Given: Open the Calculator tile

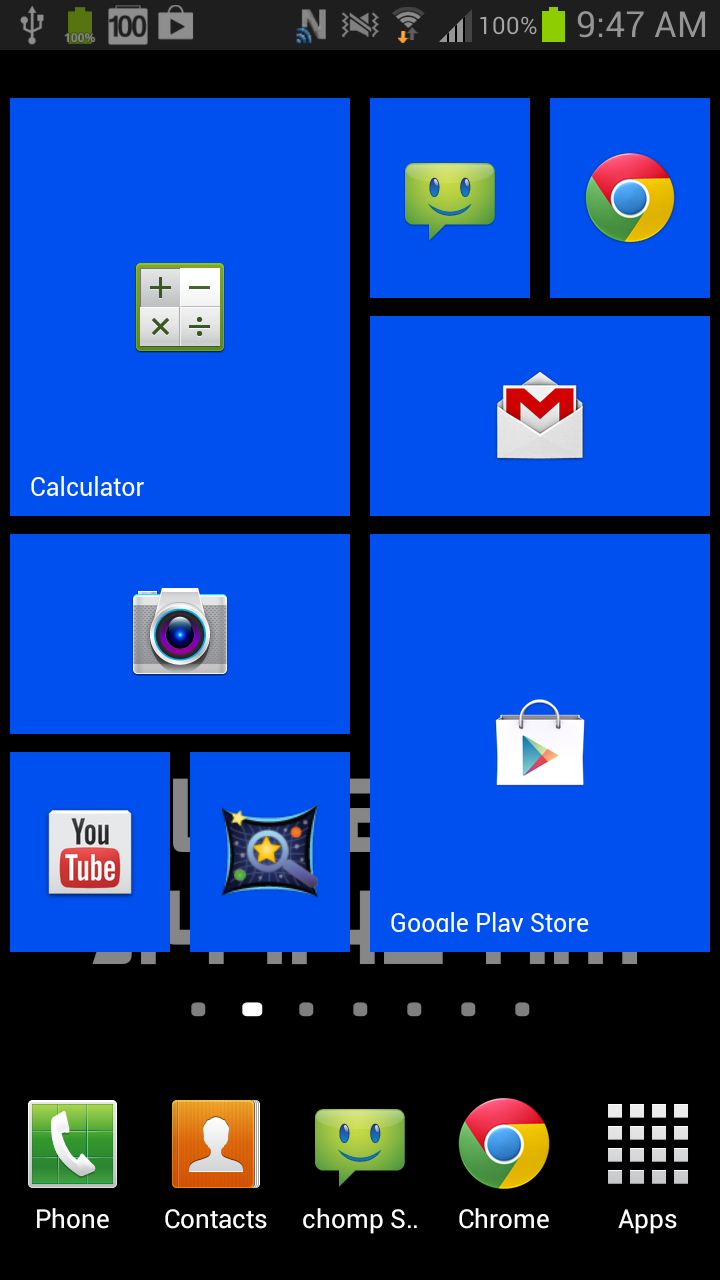Looking at the screenshot, I should [x=180, y=306].
